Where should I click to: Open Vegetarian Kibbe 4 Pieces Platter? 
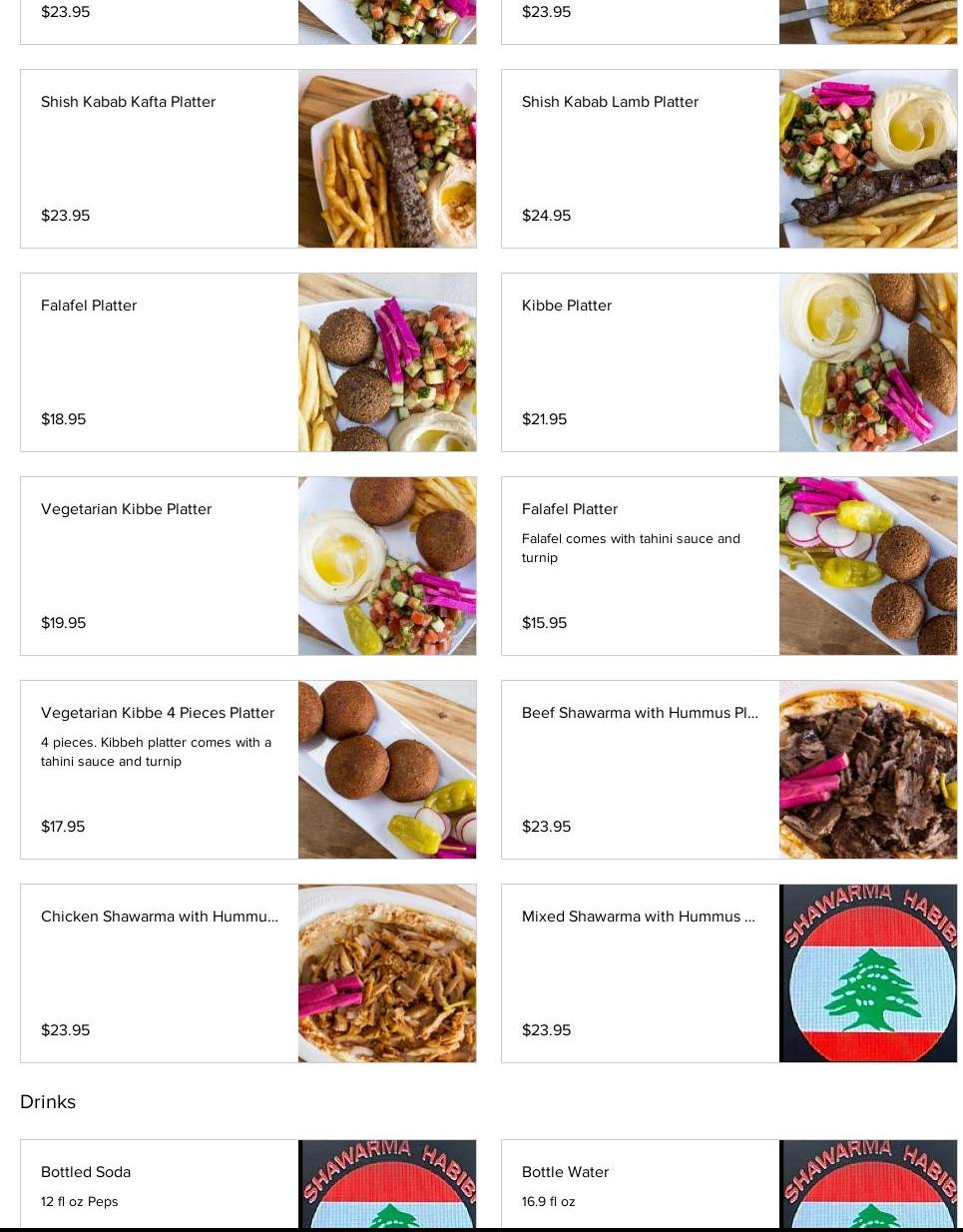tap(247, 770)
